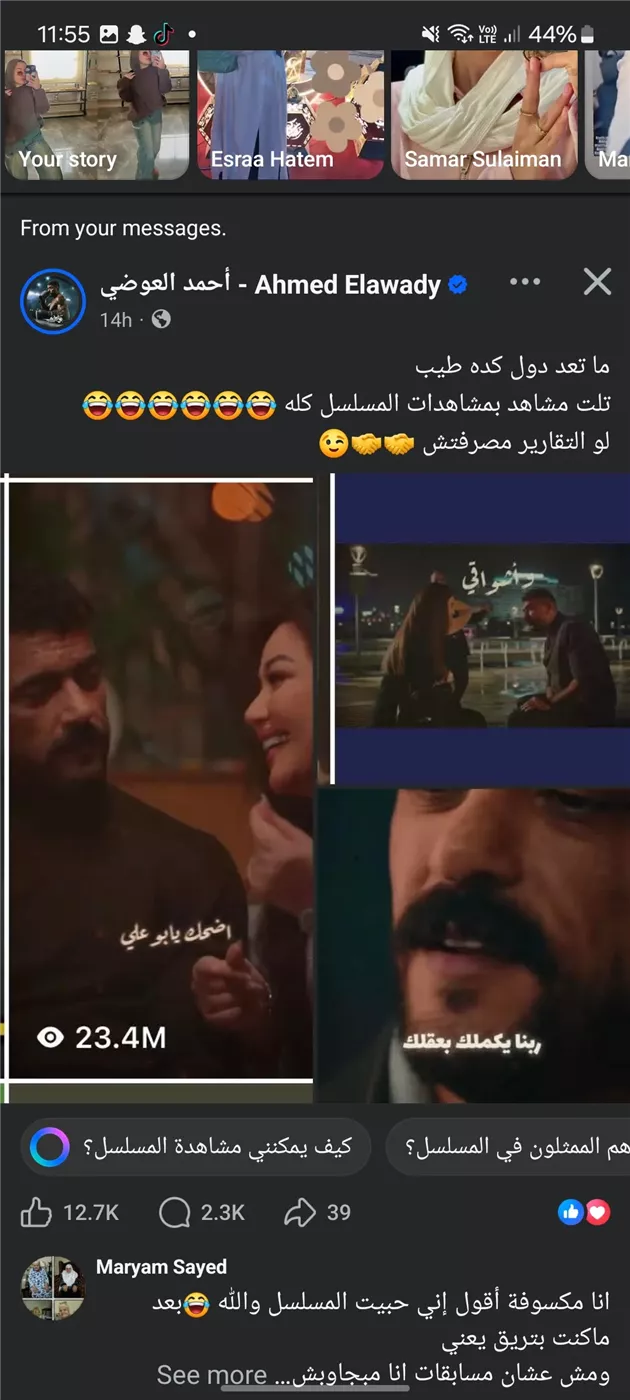View Samar Sulaiman's story
Image resolution: width=630 pixels, height=1400 pixels.
tap(484, 115)
